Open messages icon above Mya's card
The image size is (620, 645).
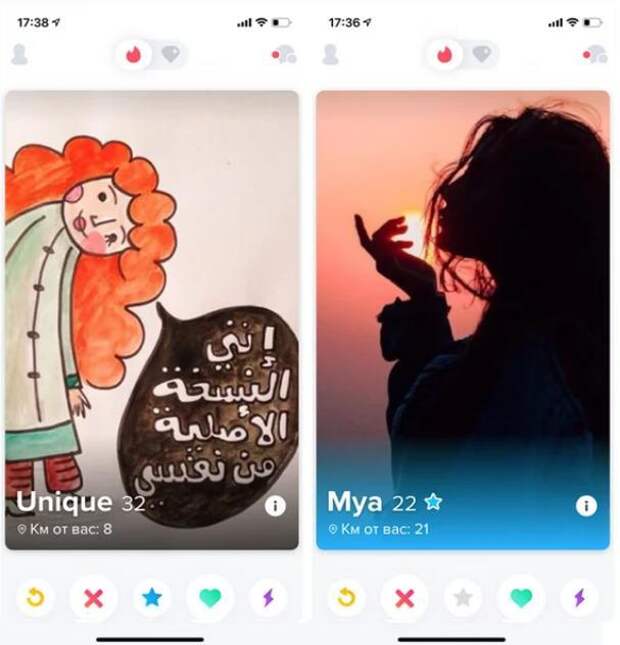(x=595, y=55)
